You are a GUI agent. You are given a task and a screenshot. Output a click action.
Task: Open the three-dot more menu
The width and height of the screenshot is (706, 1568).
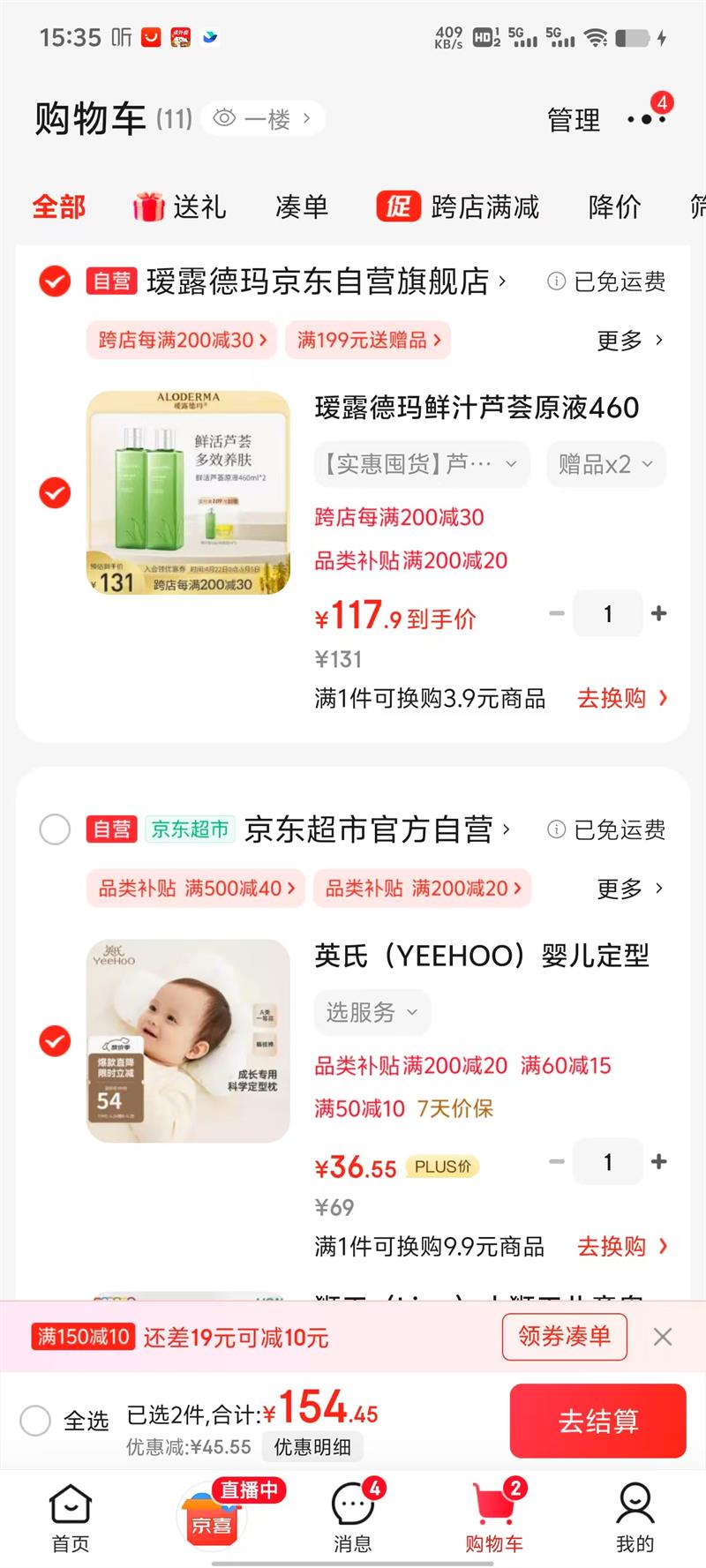645,119
